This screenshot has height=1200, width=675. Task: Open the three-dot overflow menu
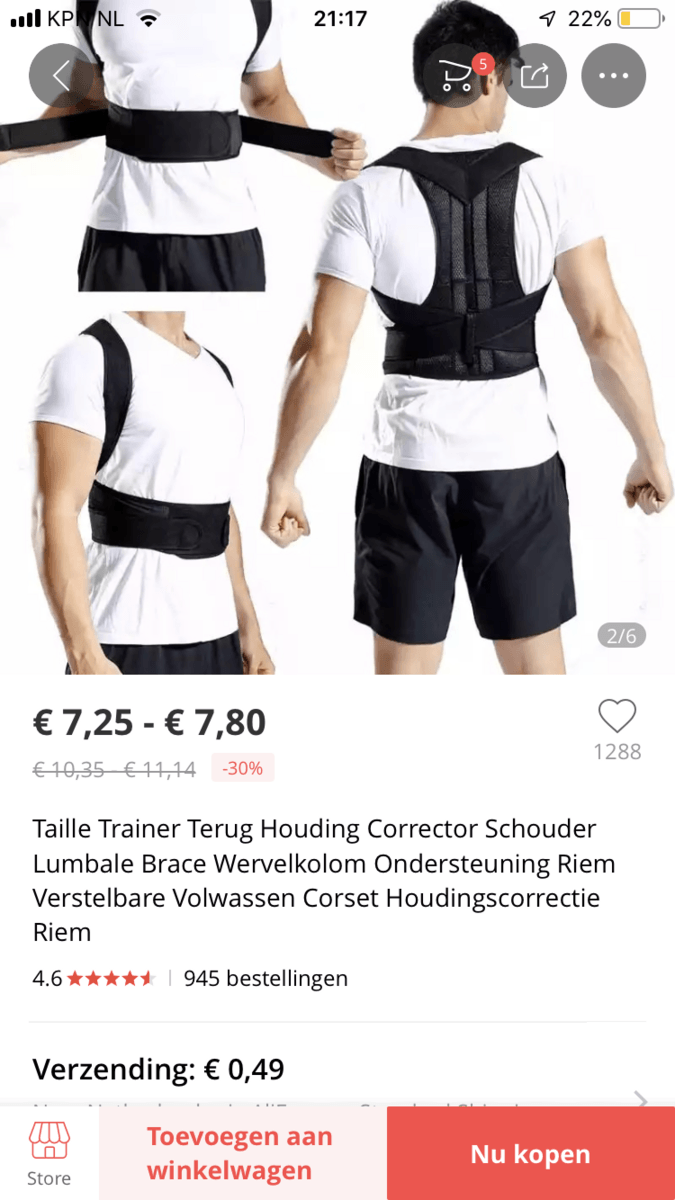pos(613,76)
